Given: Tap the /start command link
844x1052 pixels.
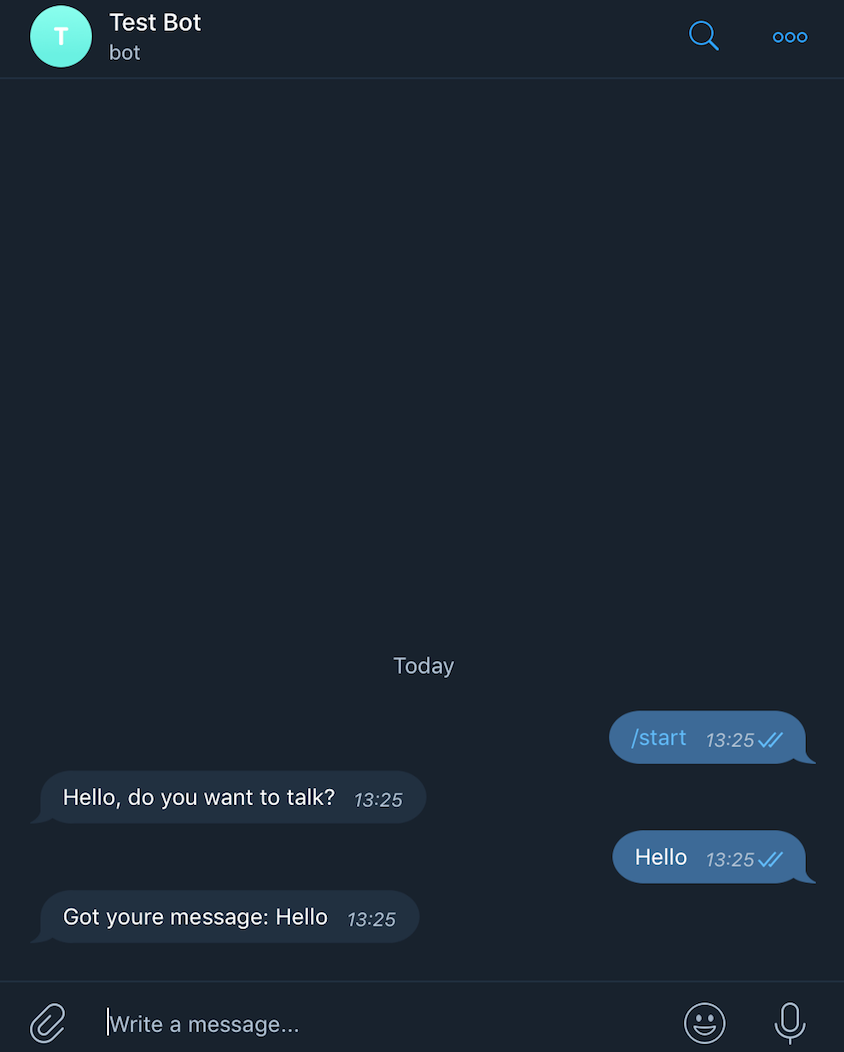Looking at the screenshot, I should (659, 738).
